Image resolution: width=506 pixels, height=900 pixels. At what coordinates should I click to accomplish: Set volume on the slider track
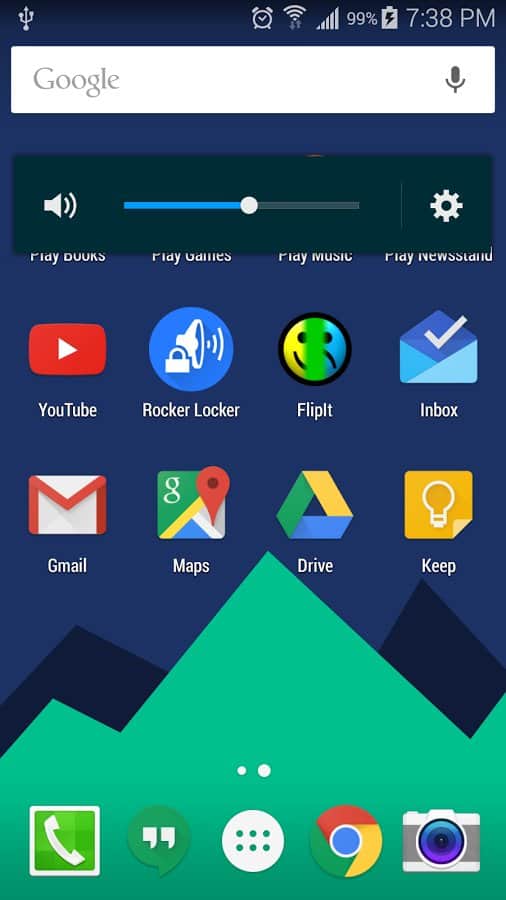tap(242, 205)
